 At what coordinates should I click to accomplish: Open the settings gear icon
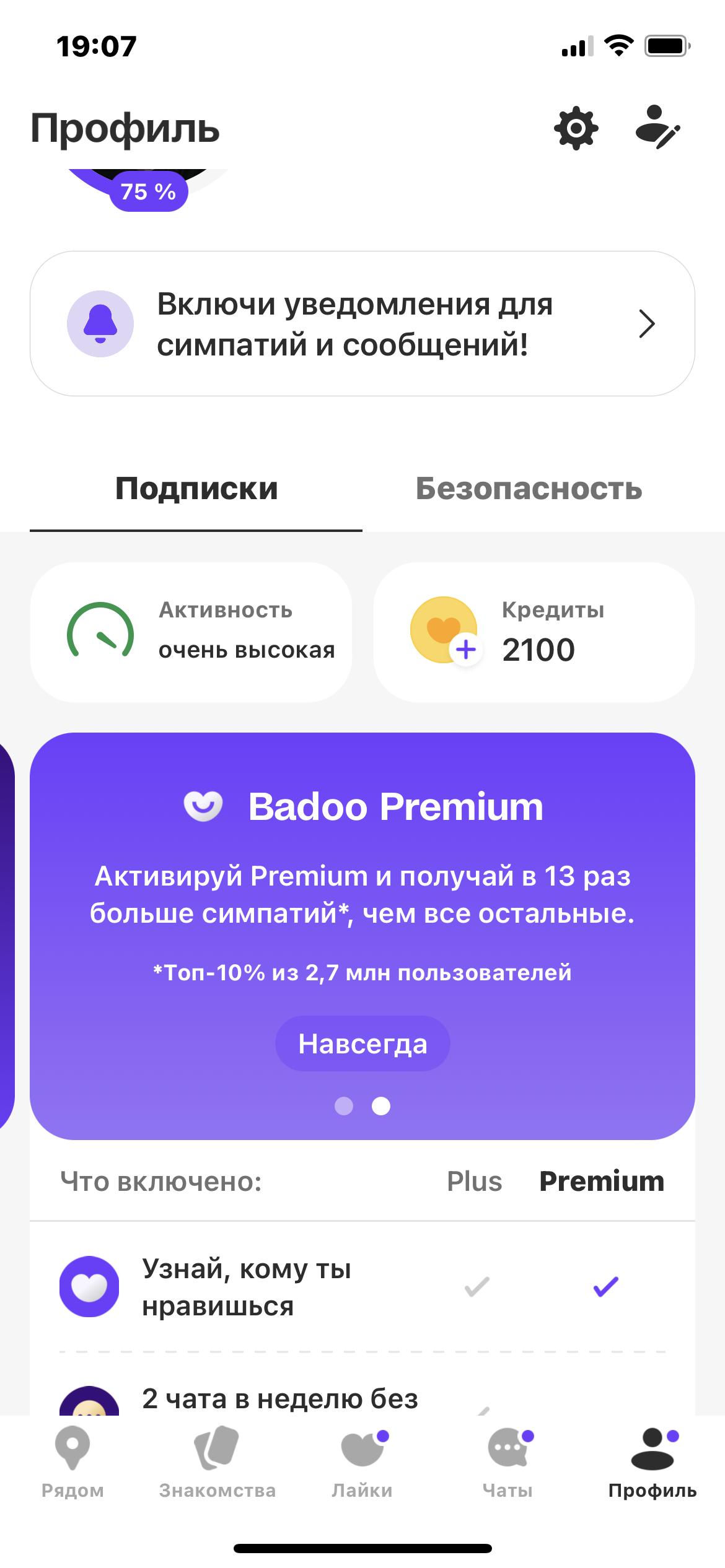pyautogui.click(x=576, y=128)
